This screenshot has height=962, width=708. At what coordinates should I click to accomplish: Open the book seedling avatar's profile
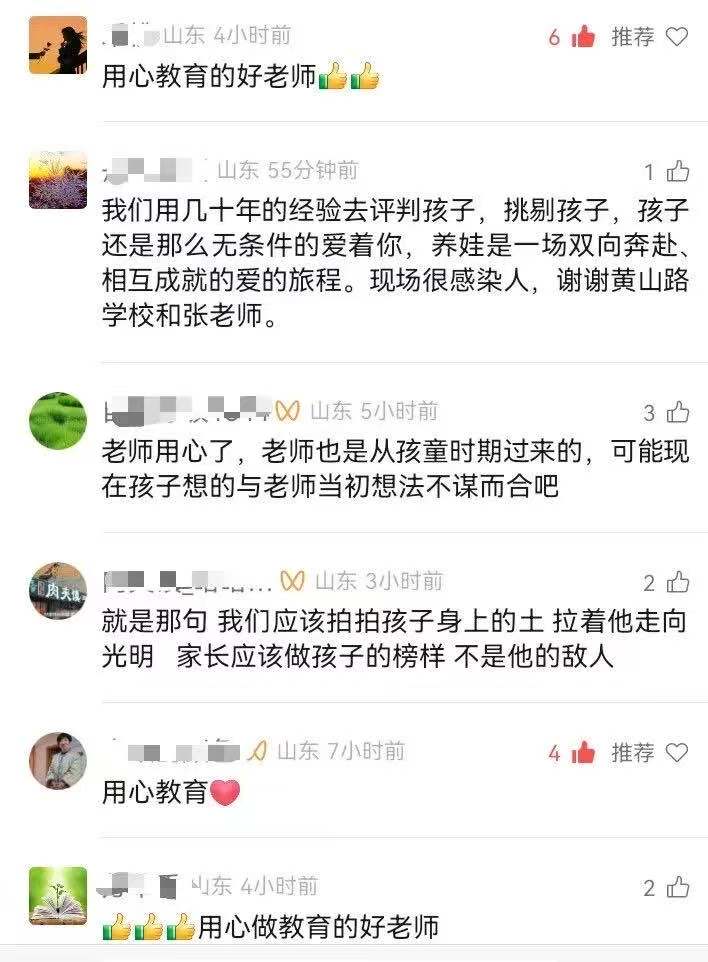coord(57,896)
